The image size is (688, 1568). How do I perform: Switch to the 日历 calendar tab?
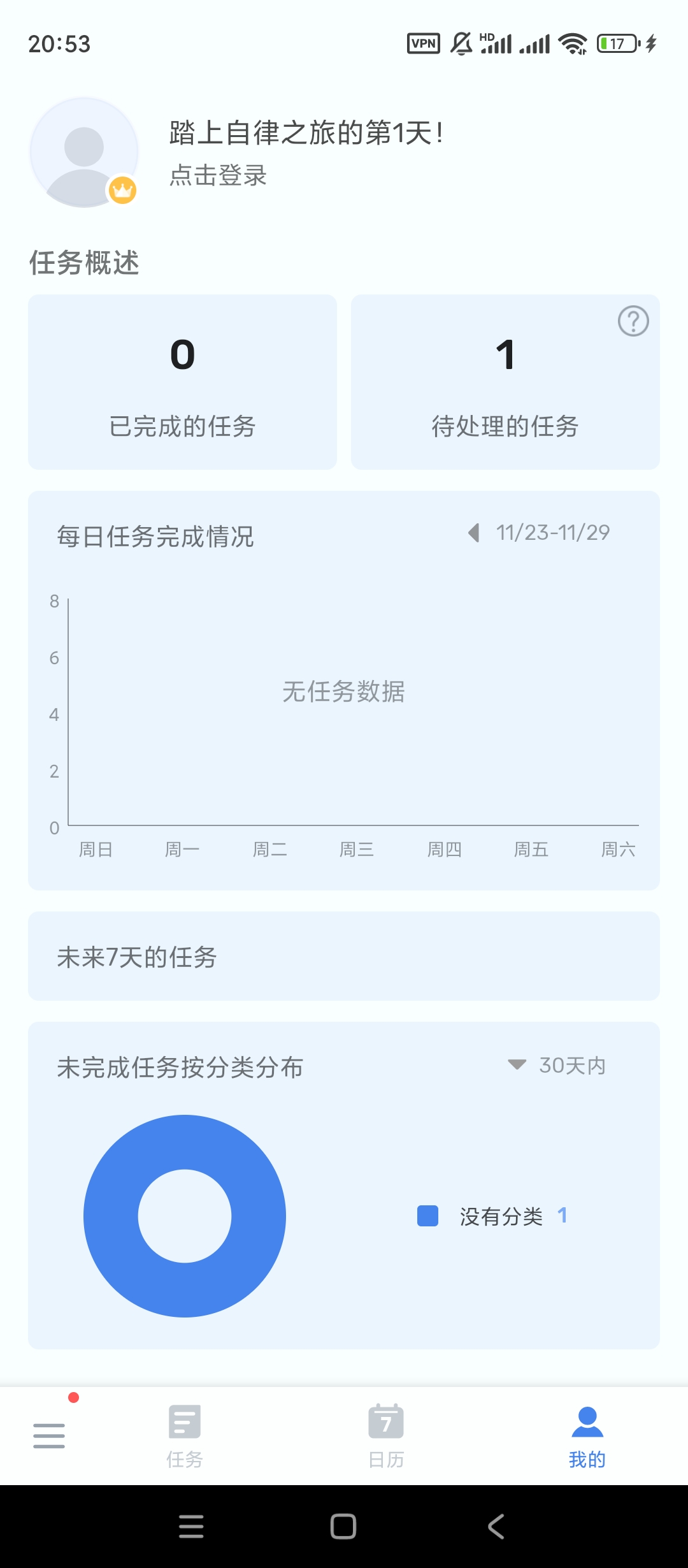[x=386, y=1435]
